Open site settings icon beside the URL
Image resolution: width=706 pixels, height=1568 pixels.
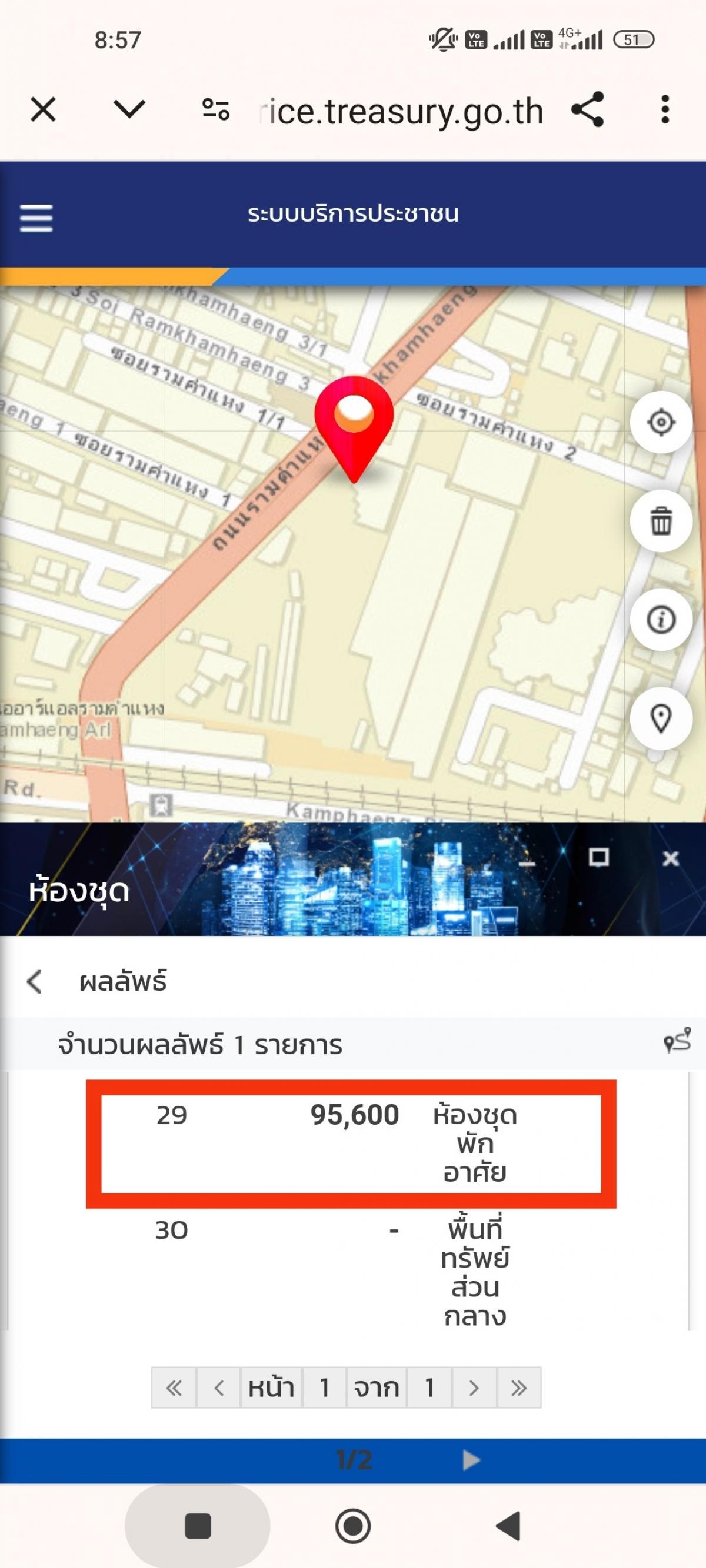click(x=216, y=110)
